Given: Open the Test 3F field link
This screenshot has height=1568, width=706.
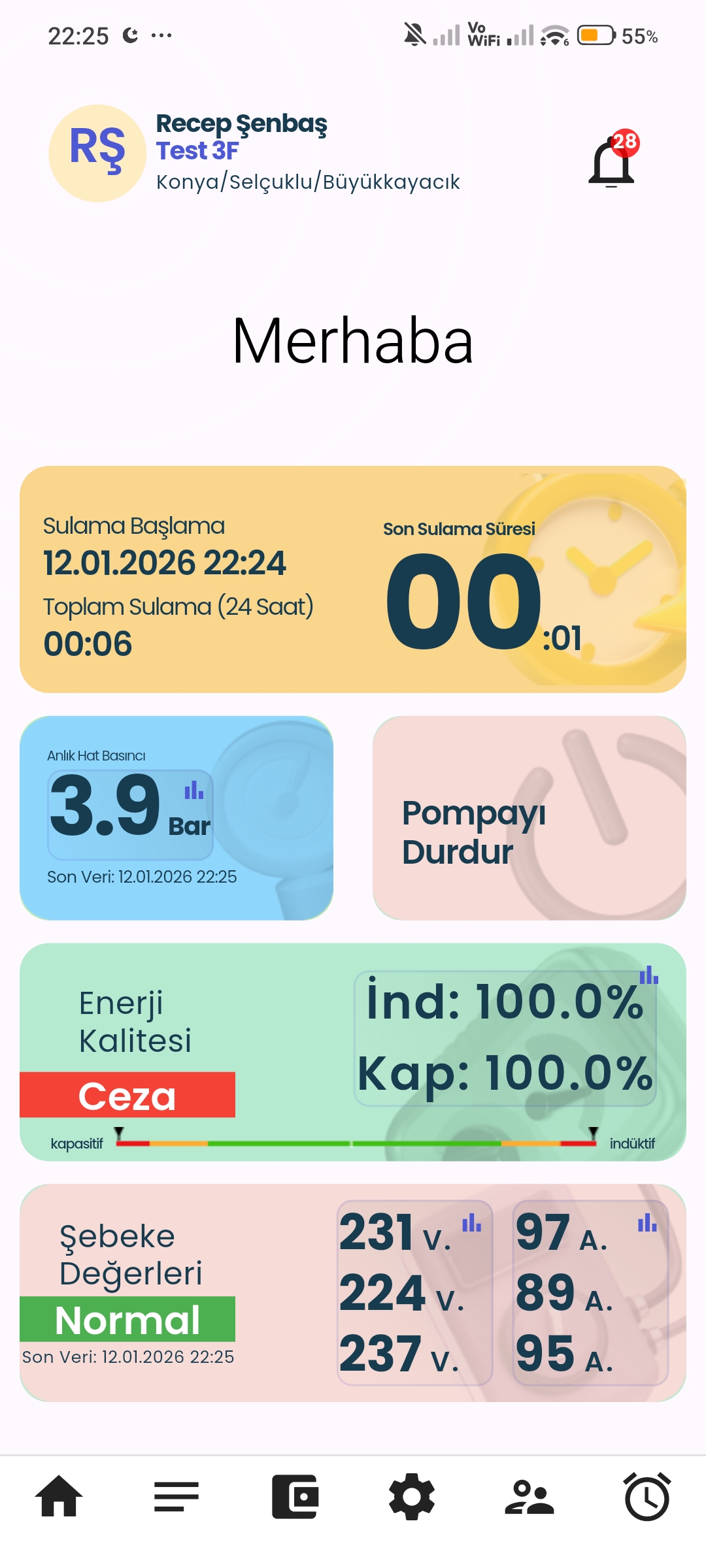Looking at the screenshot, I should click(x=197, y=151).
